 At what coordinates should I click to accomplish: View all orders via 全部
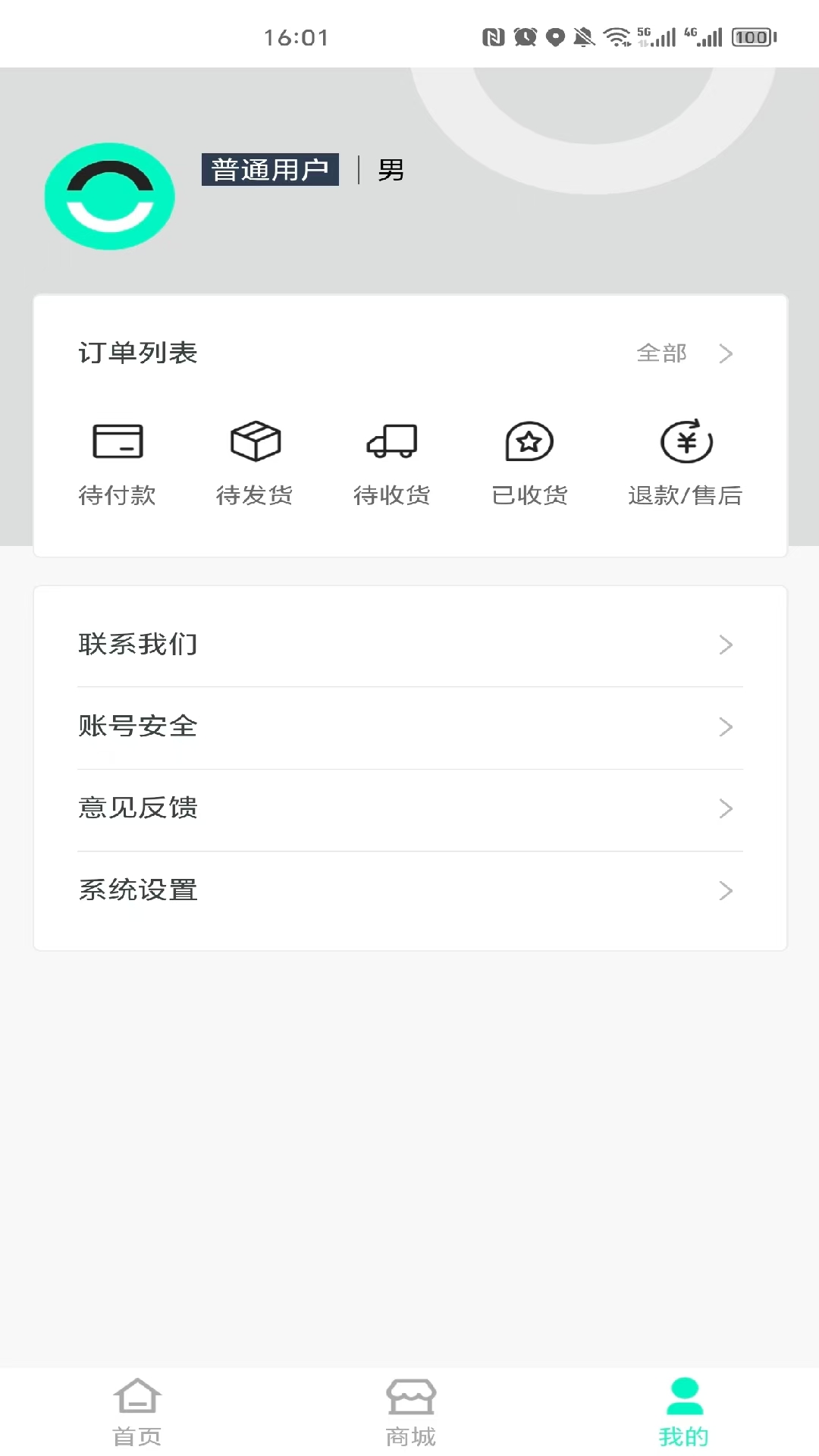click(x=683, y=353)
